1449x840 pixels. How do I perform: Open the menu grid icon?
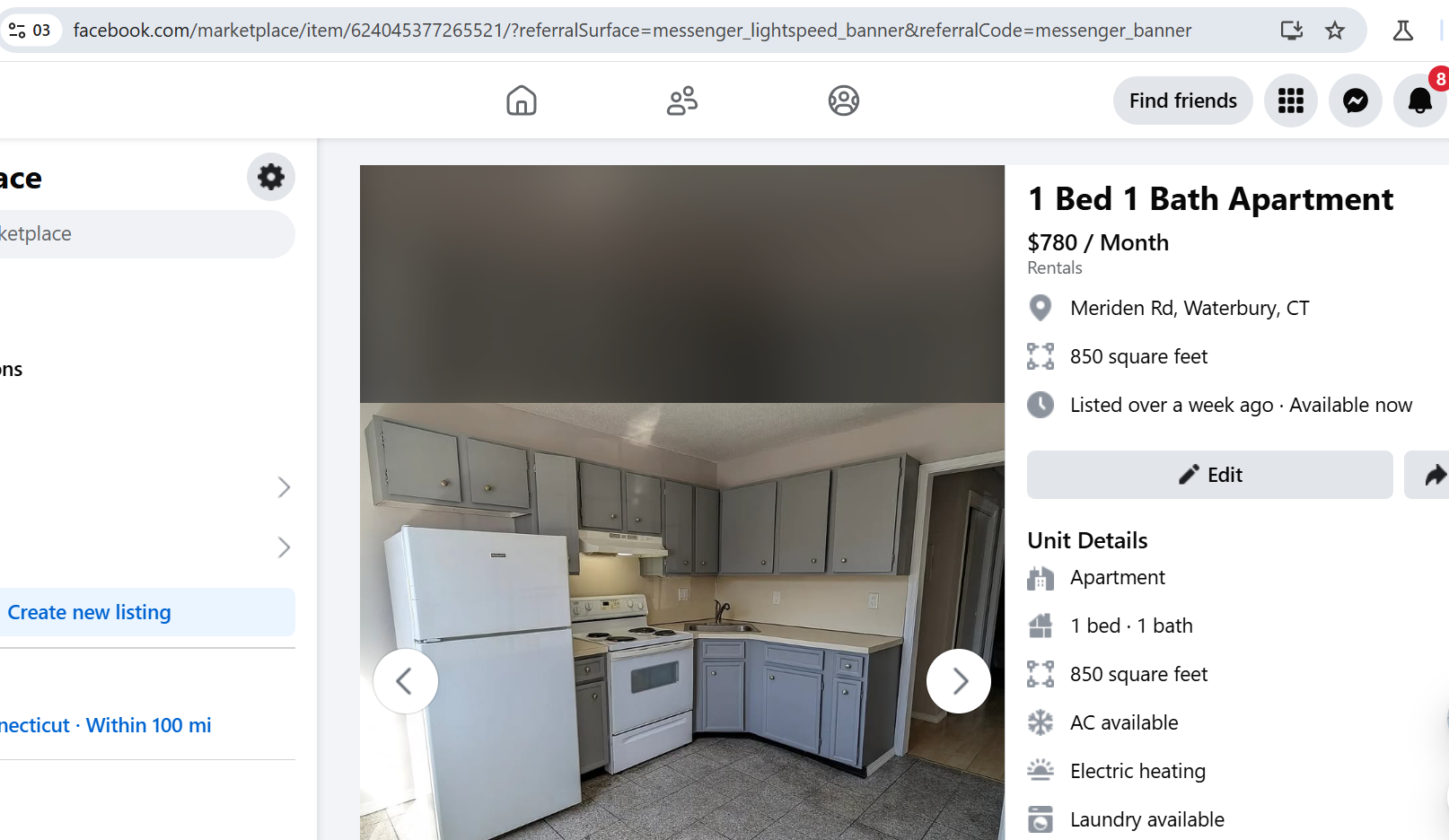pos(1291,101)
